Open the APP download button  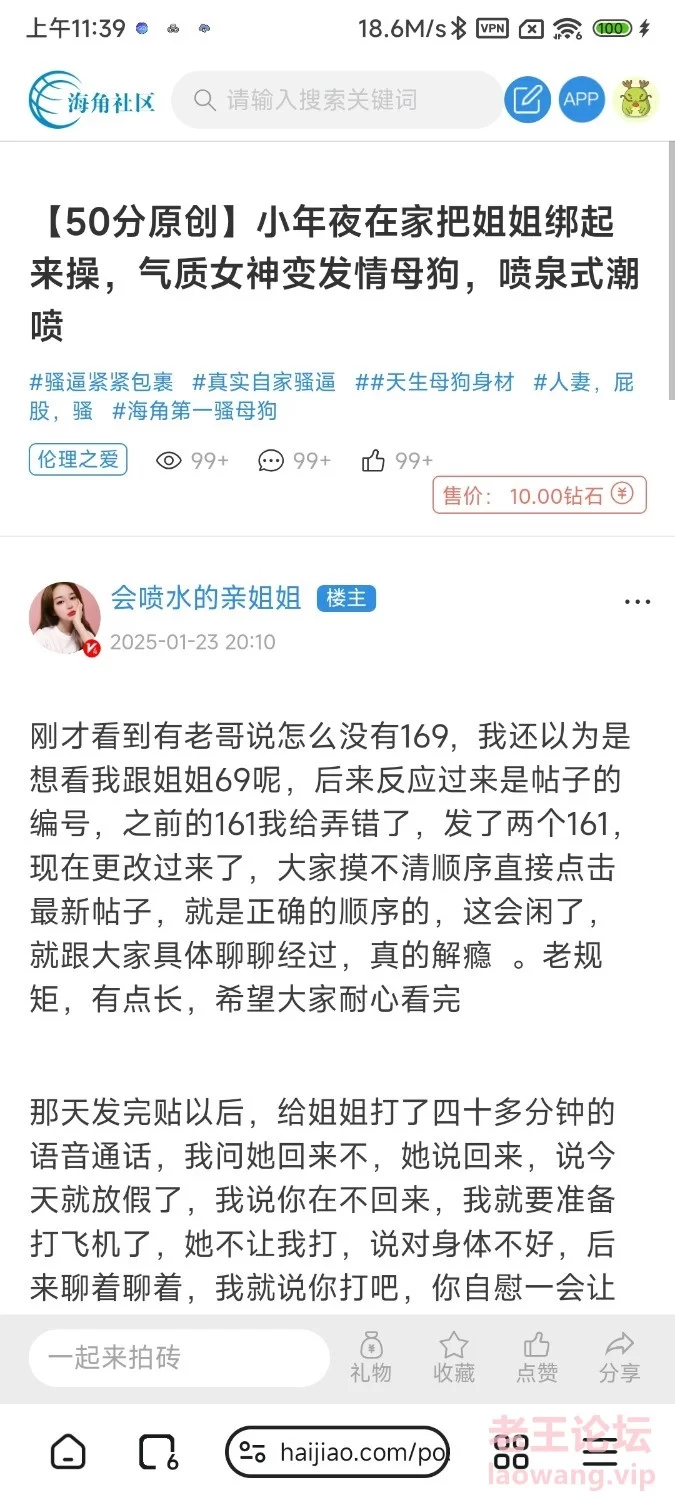[x=581, y=100]
